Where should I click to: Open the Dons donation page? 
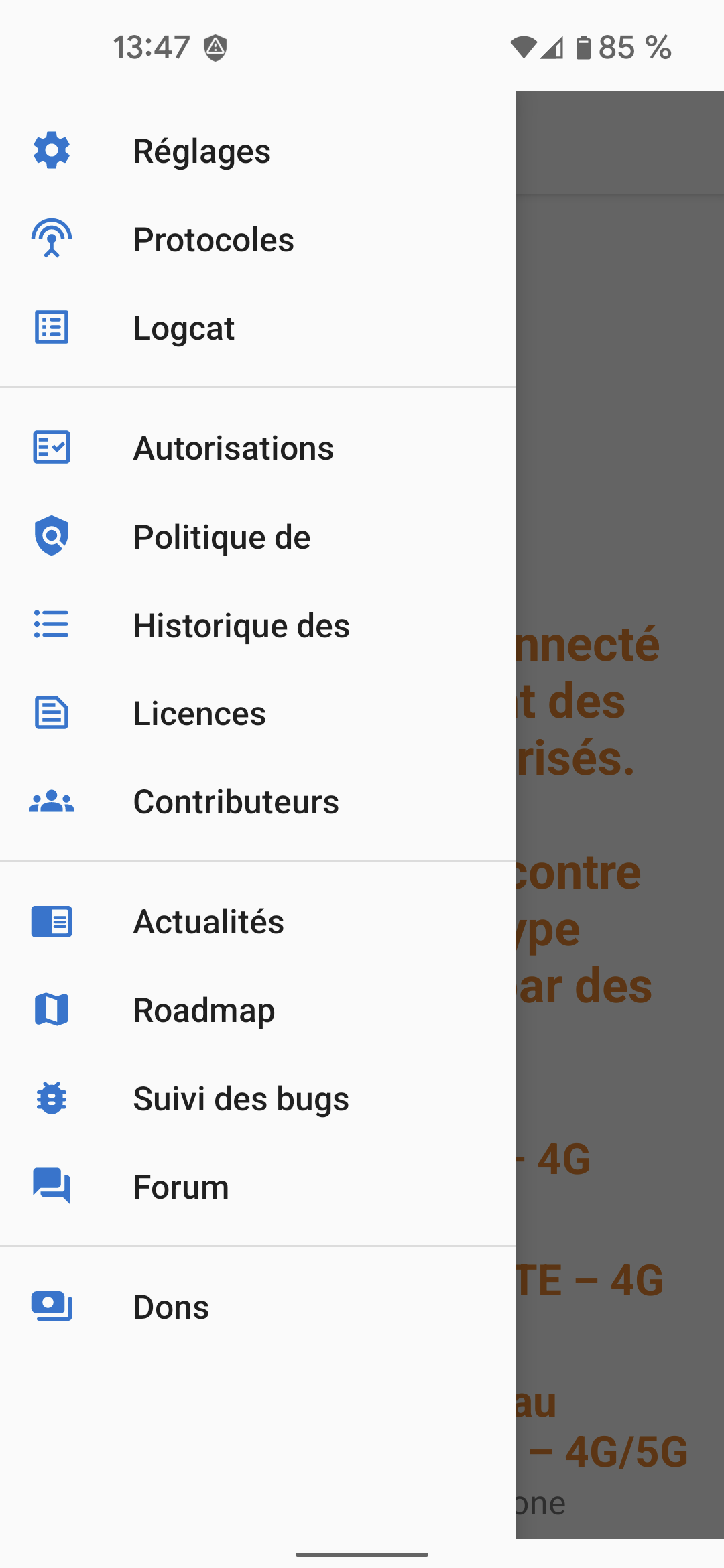point(258,1307)
